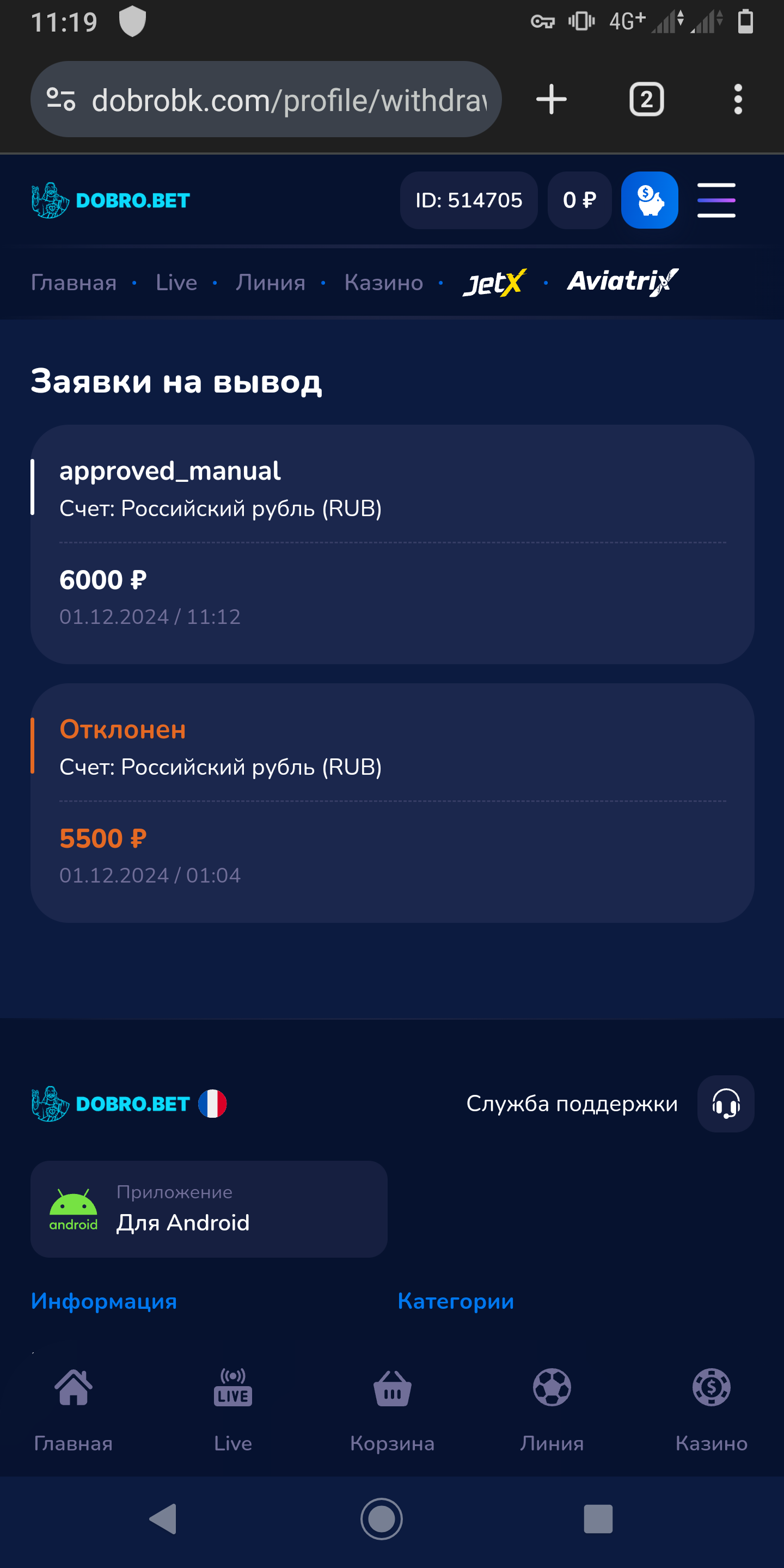Viewport: 784px width, 1568px height.
Task: Download the Для Android app
Action: coord(209,1209)
